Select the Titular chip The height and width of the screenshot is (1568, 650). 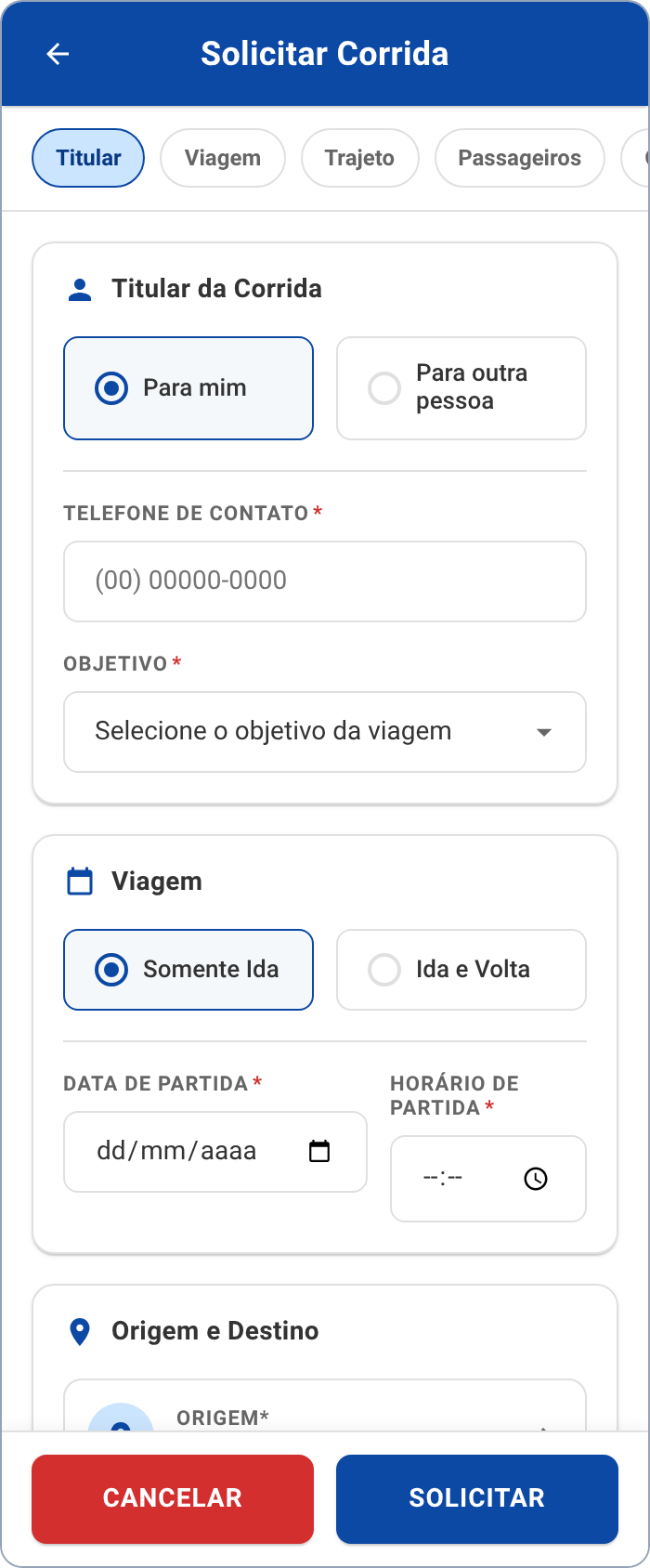click(88, 158)
